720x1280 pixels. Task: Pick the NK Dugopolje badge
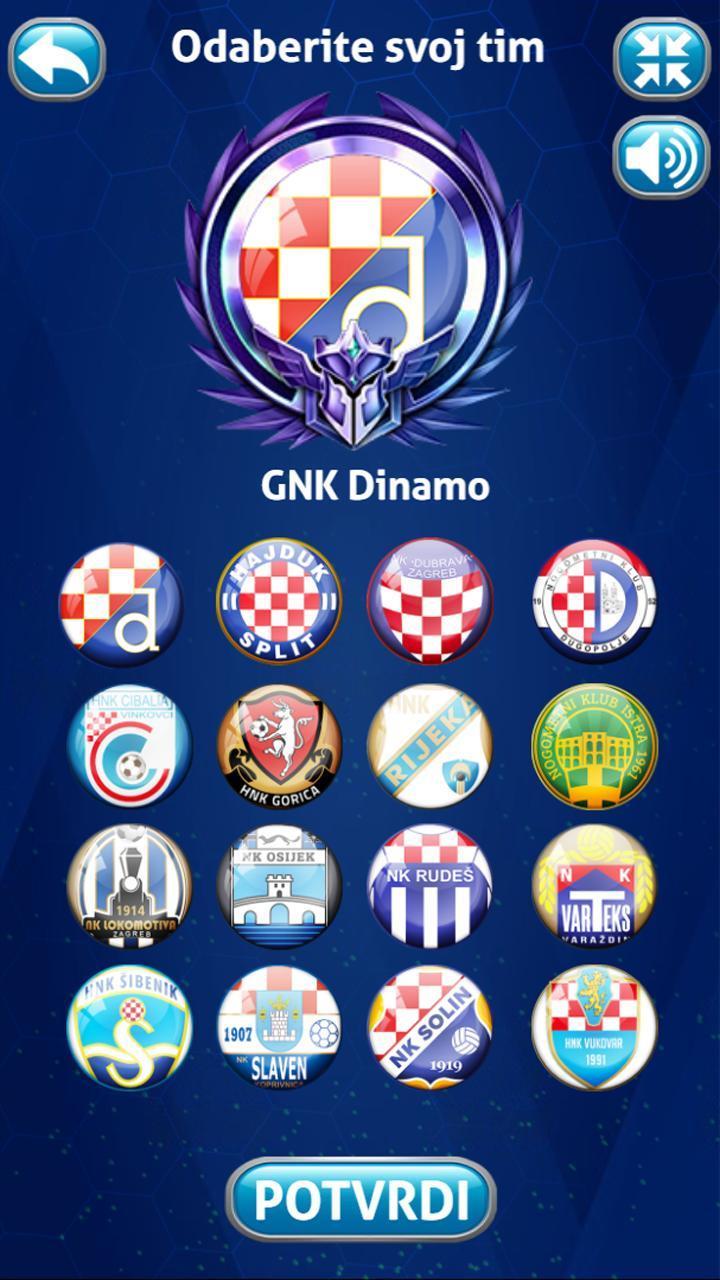[x=594, y=601]
